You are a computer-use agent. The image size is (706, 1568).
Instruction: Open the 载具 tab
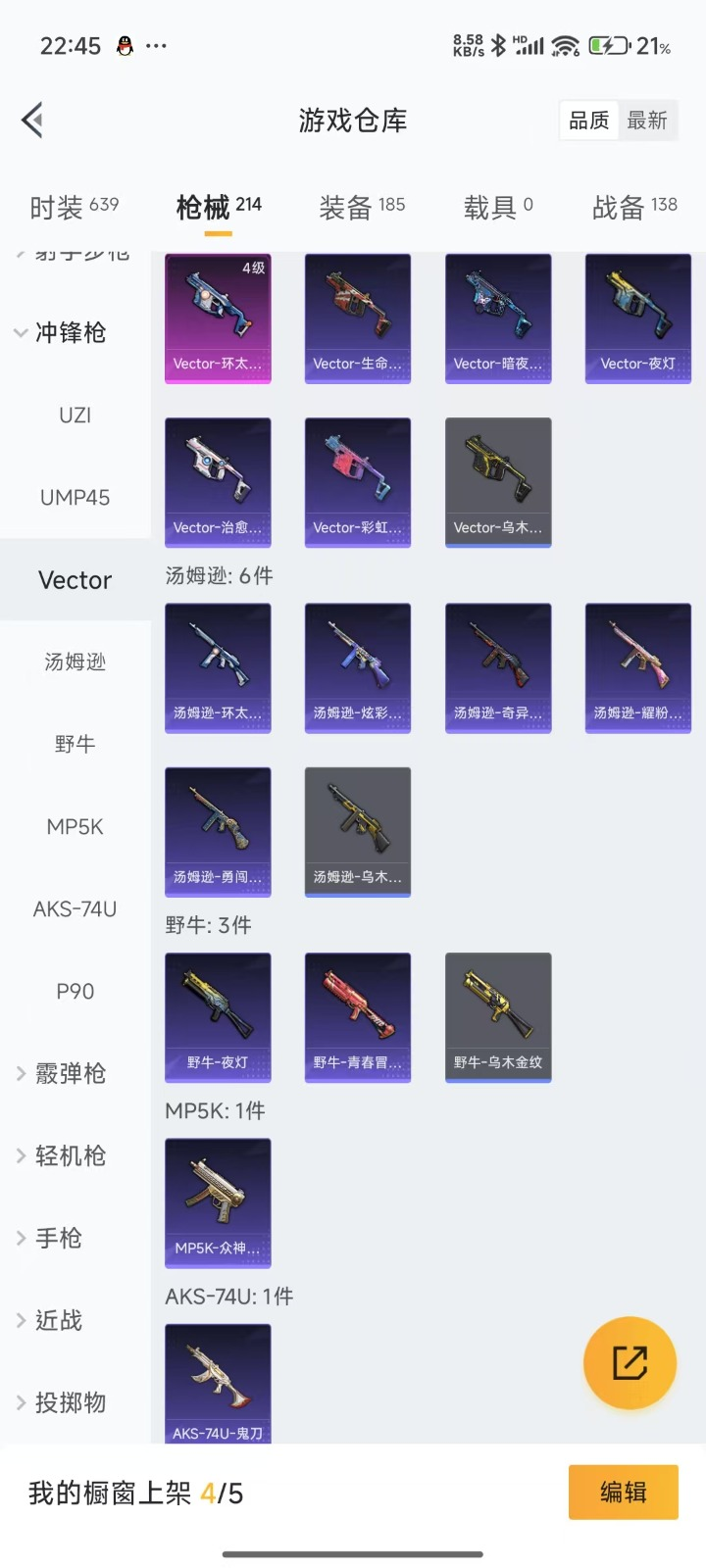pos(498,207)
